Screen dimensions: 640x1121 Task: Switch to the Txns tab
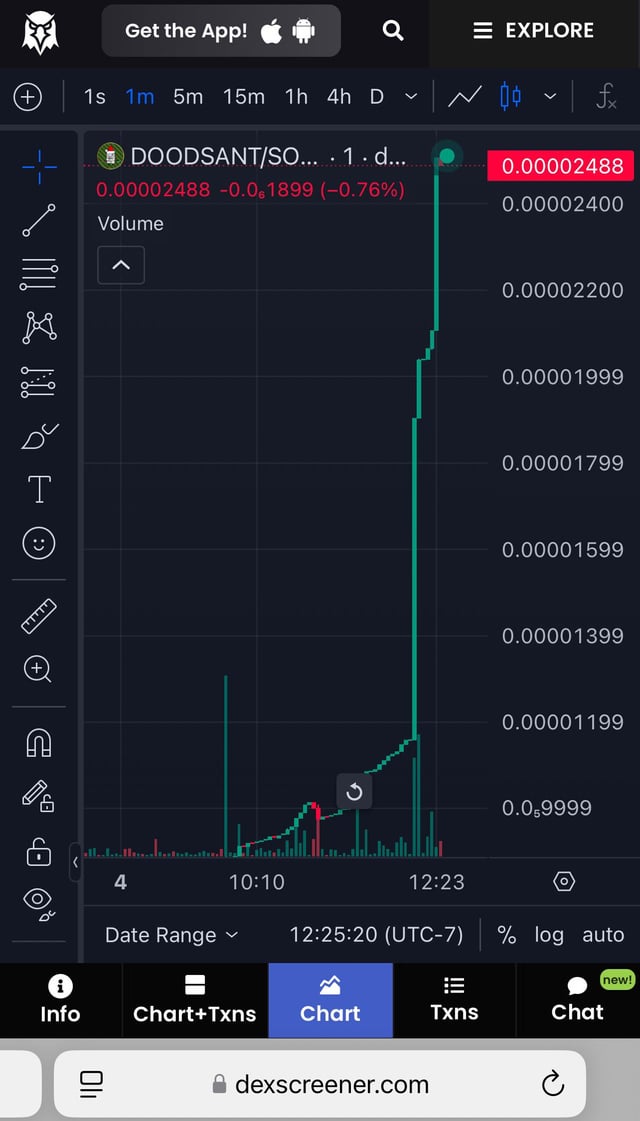click(x=454, y=1000)
